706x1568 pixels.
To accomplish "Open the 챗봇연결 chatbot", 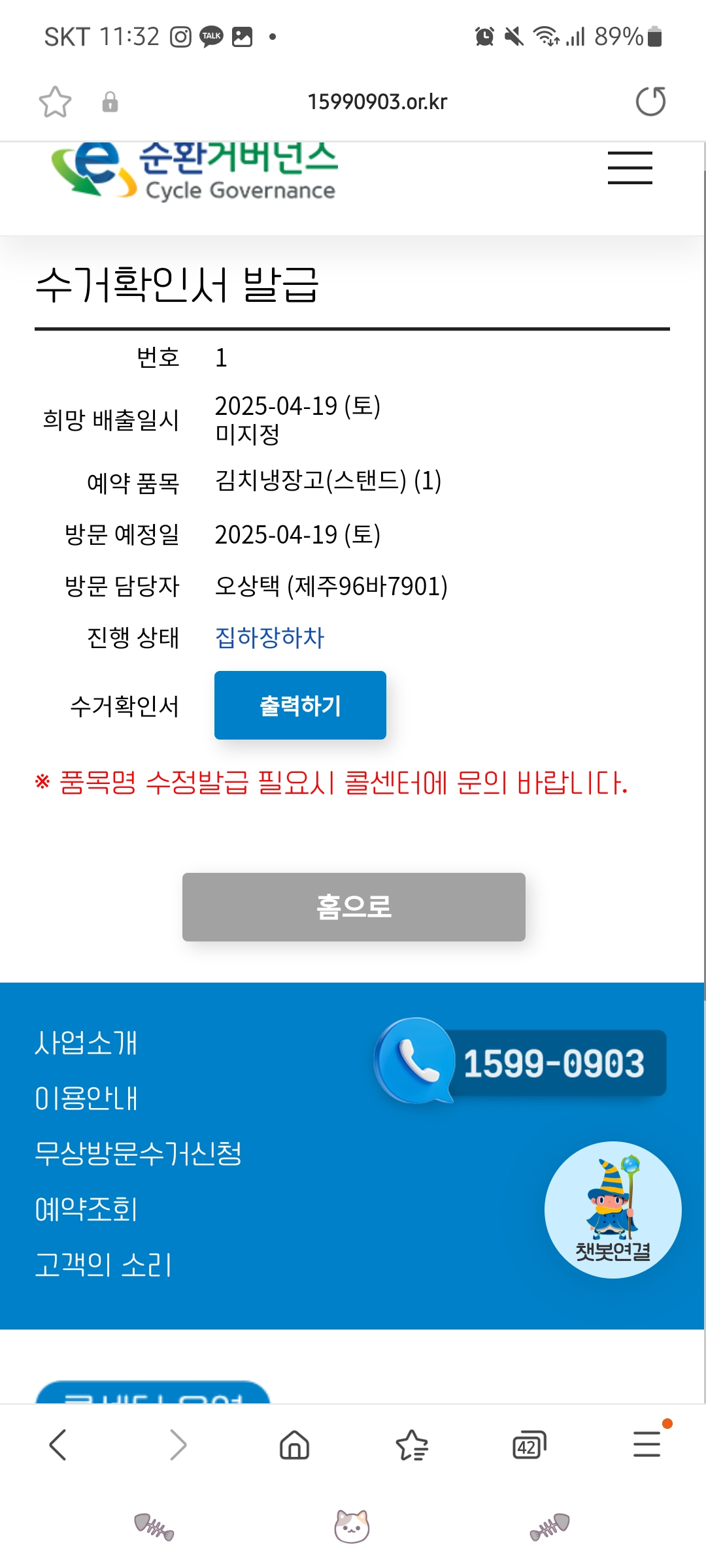I will [613, 1210].
